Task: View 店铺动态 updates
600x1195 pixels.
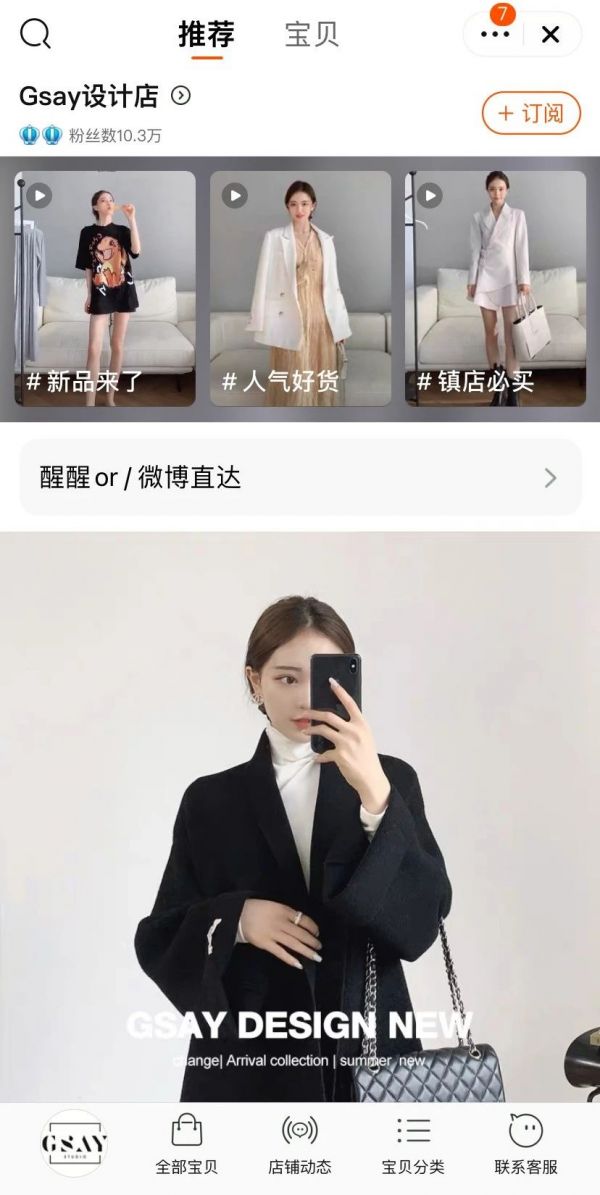Action: tap(300, 1146)
